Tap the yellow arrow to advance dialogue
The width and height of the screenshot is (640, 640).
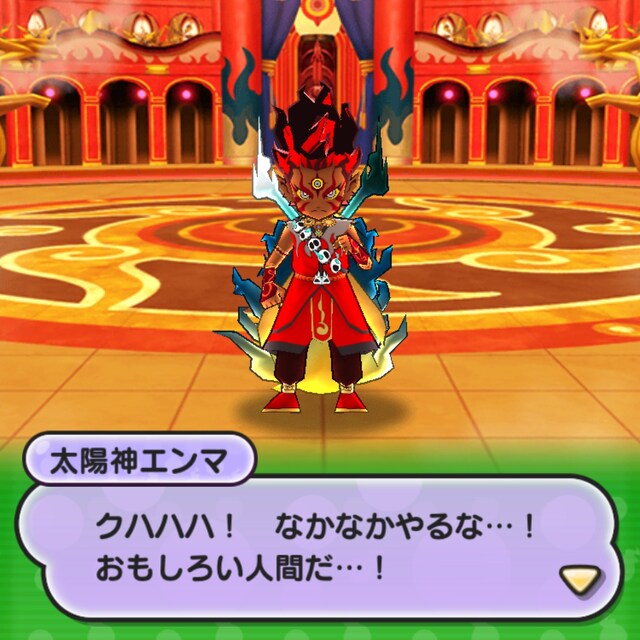[x=580, y=579]
